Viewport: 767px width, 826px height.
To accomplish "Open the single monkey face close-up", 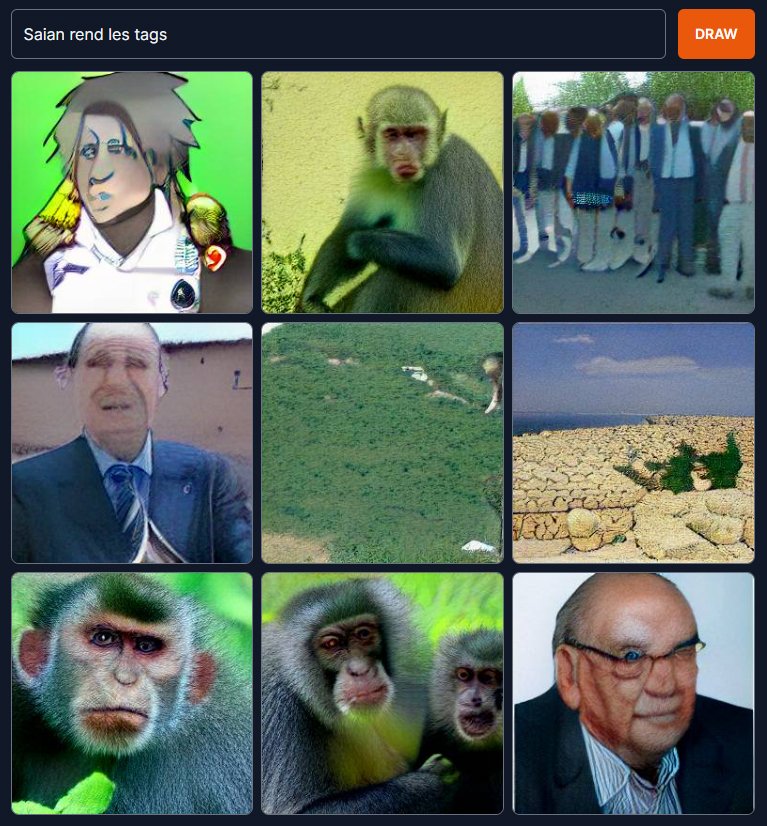I will (x=132, y=693).
